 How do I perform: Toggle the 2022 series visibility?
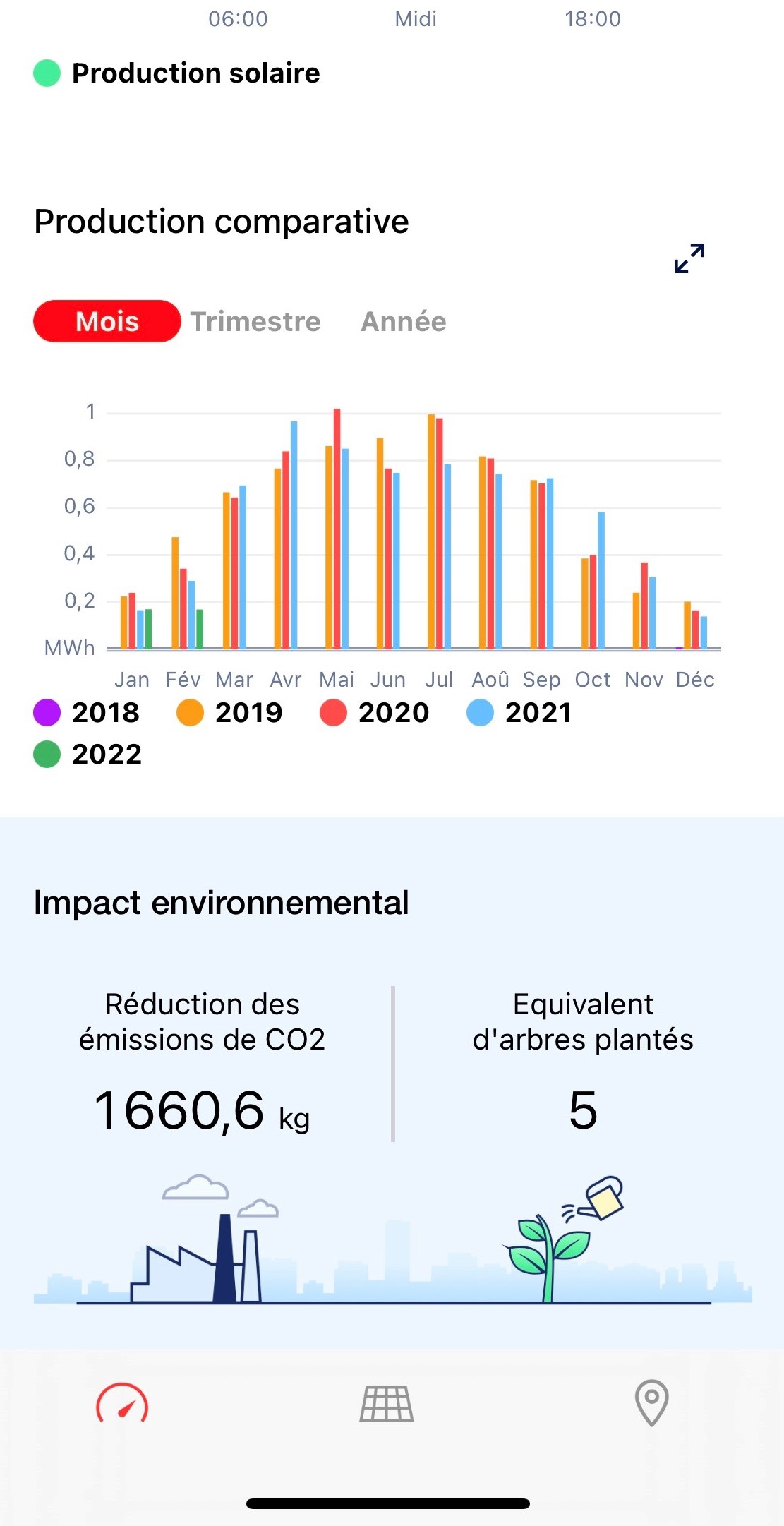pyautogui.click(x=46, y=755)
